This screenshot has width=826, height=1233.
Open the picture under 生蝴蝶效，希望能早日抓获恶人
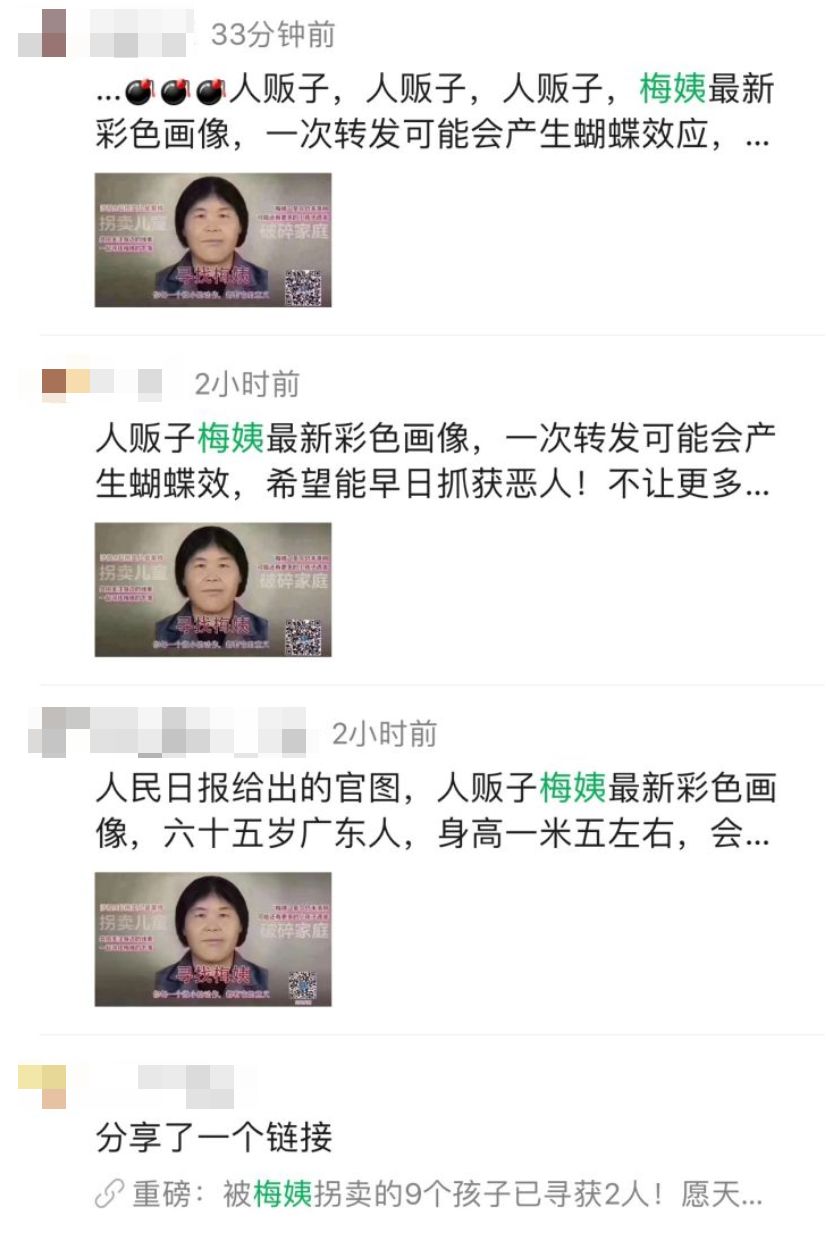[x=213, y=589]
